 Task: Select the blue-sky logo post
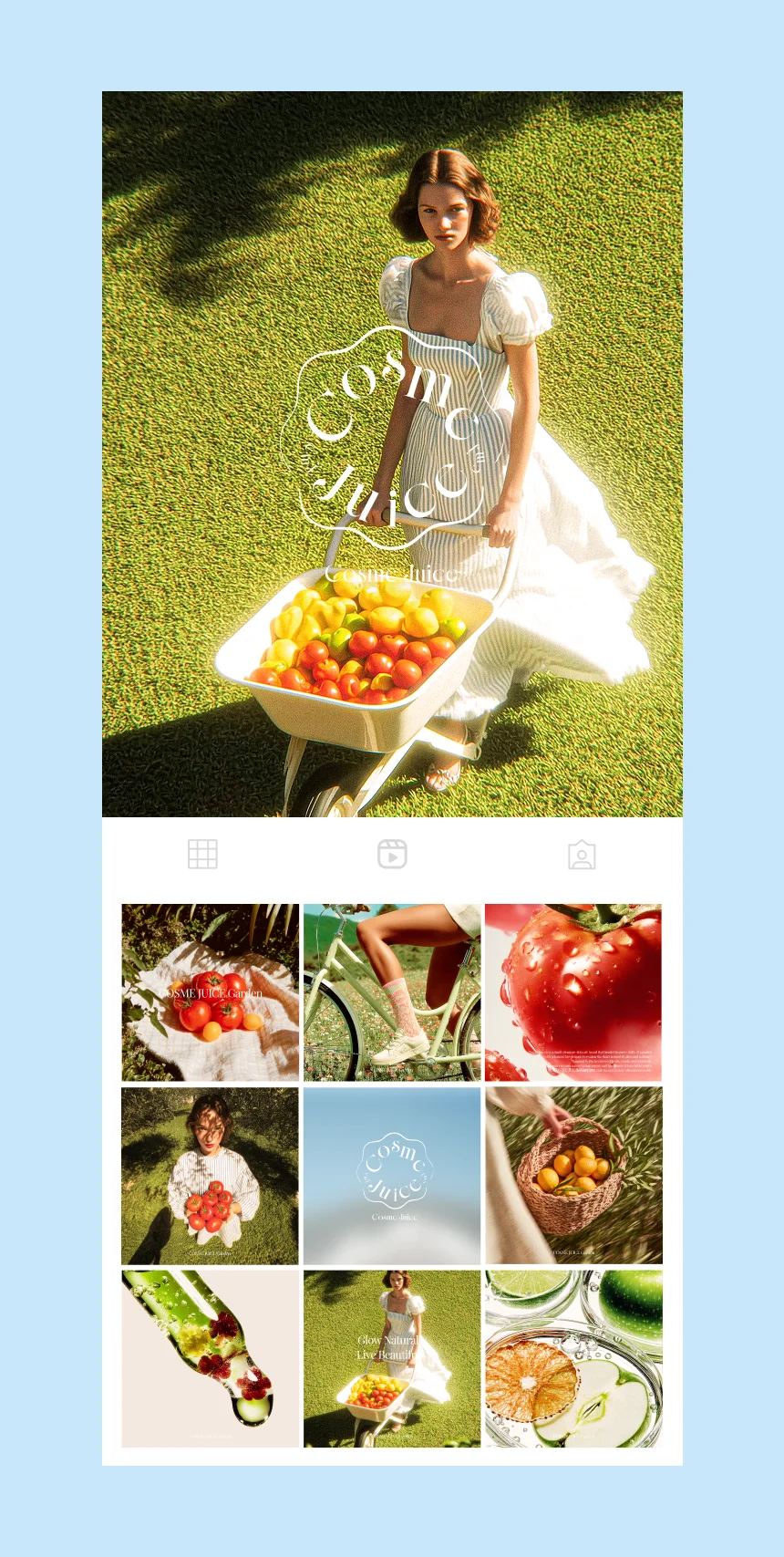392,1176
